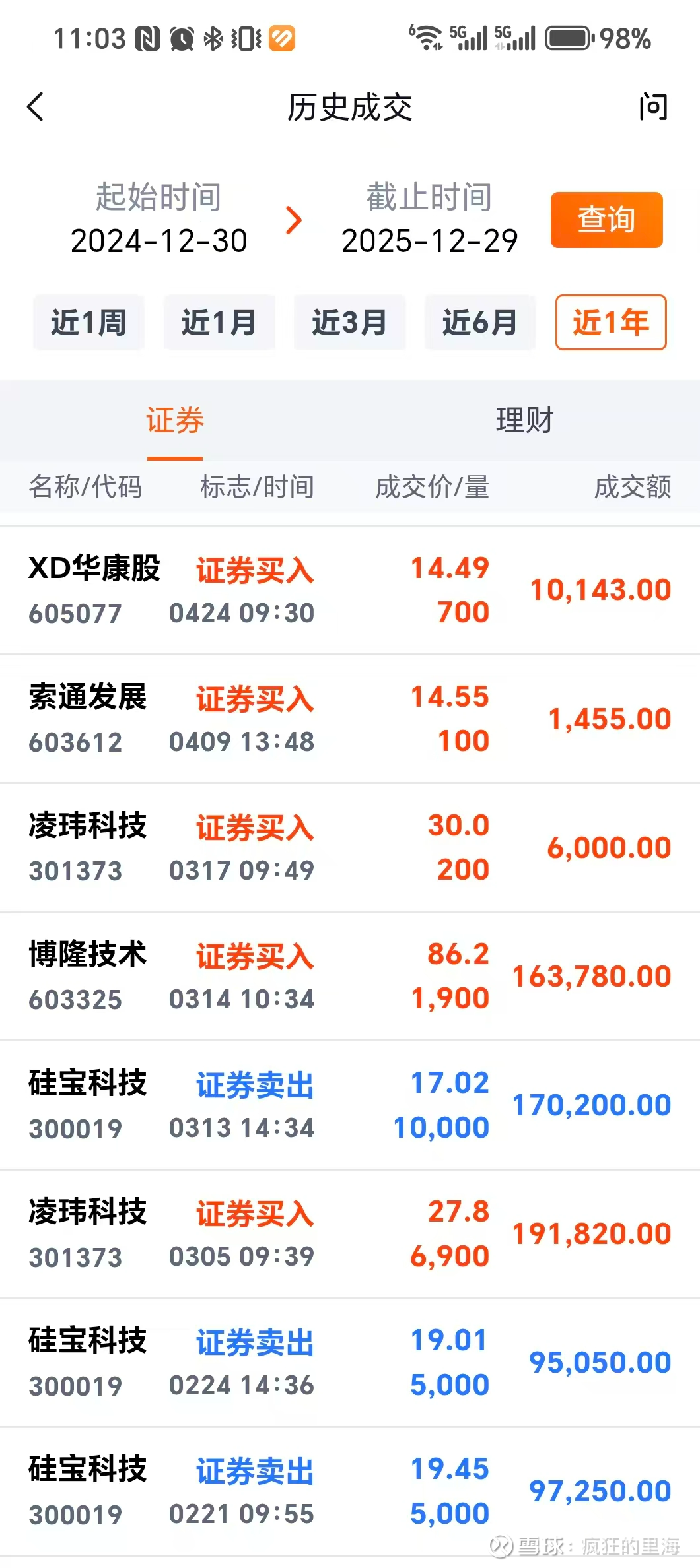Switch to the 理财 tab
The width and height of the screenshot is (700, 1568).
(x=525, y=420)
